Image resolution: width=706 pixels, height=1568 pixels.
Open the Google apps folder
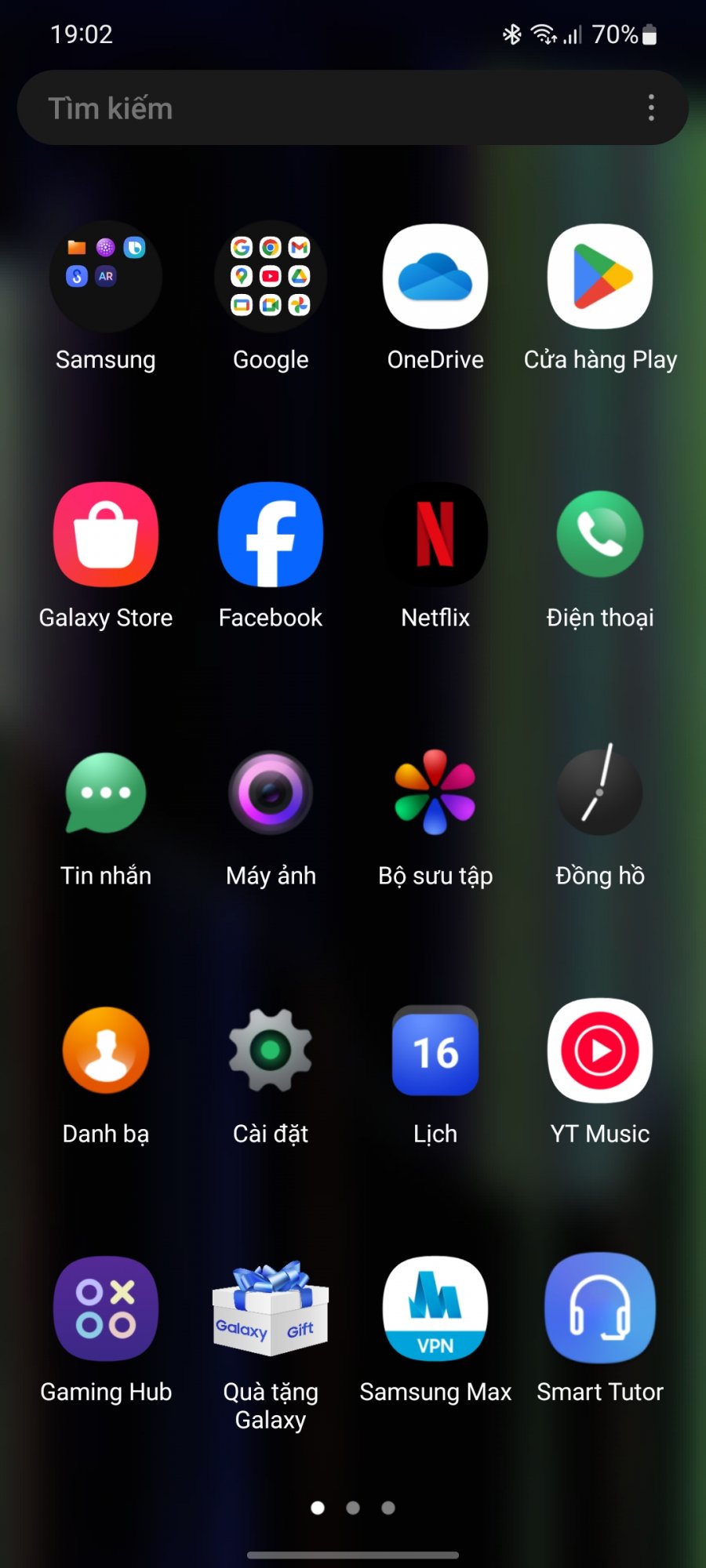pos(271,277)
